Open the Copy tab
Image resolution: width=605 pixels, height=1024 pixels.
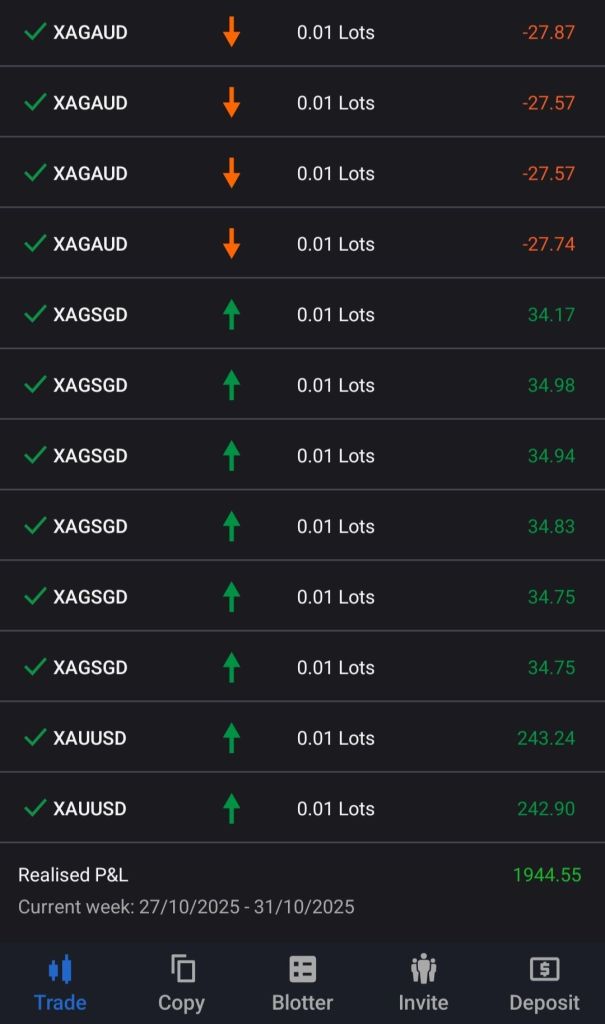coord(181,983)
